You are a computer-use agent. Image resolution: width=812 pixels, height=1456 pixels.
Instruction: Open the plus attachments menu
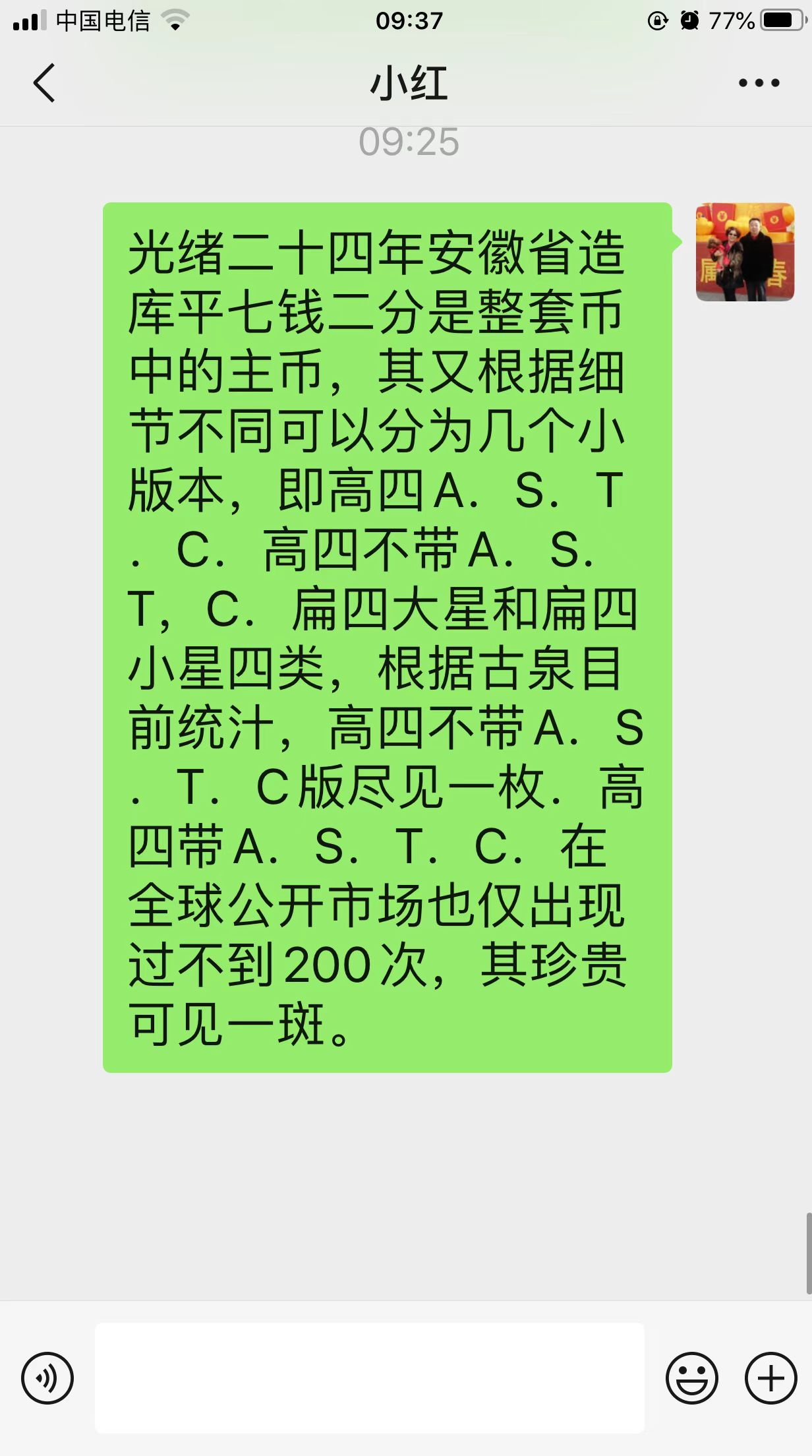pyautogui.click(x=770, y=1378)
